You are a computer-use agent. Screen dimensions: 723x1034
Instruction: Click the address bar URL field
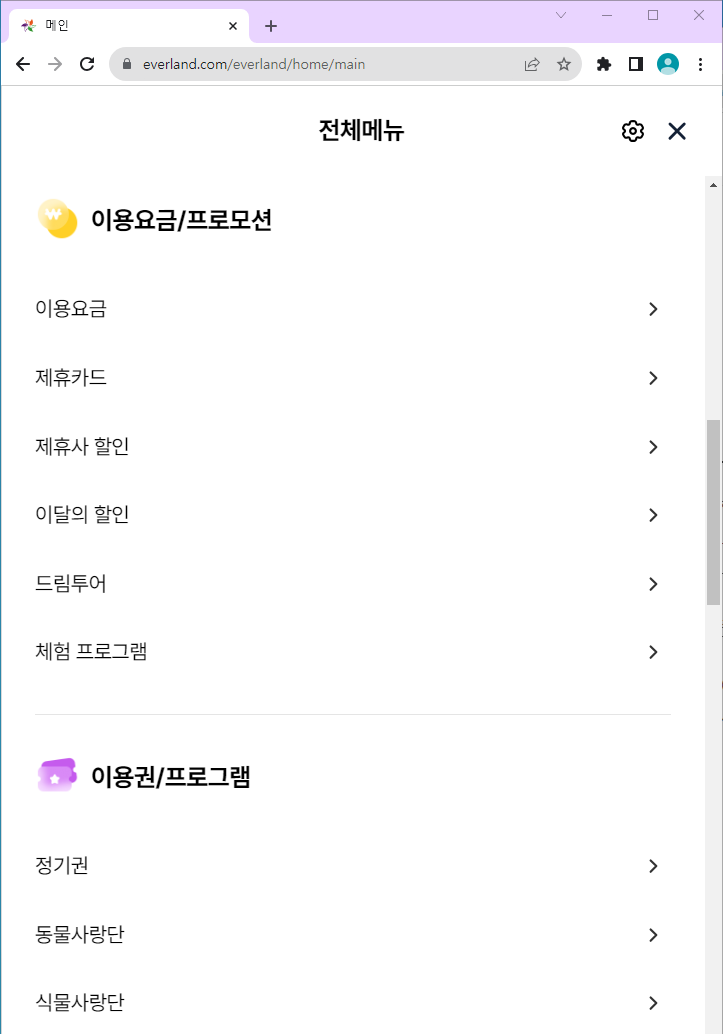(x=300, y=62)
